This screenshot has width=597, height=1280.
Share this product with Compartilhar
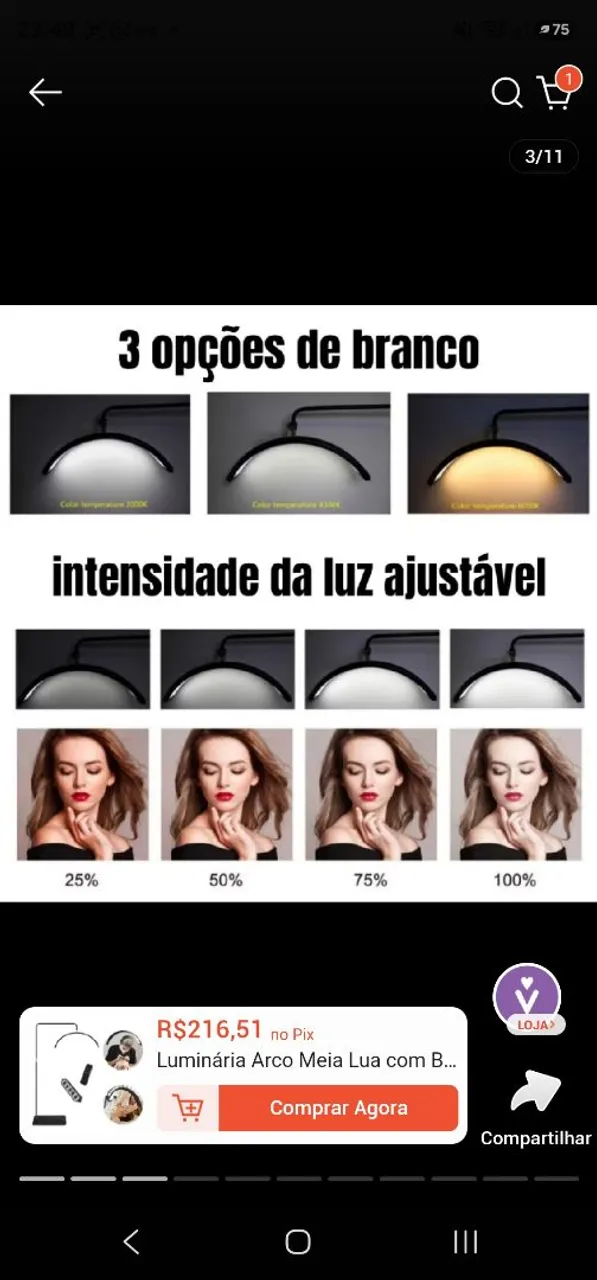(x=536, y=1109)
